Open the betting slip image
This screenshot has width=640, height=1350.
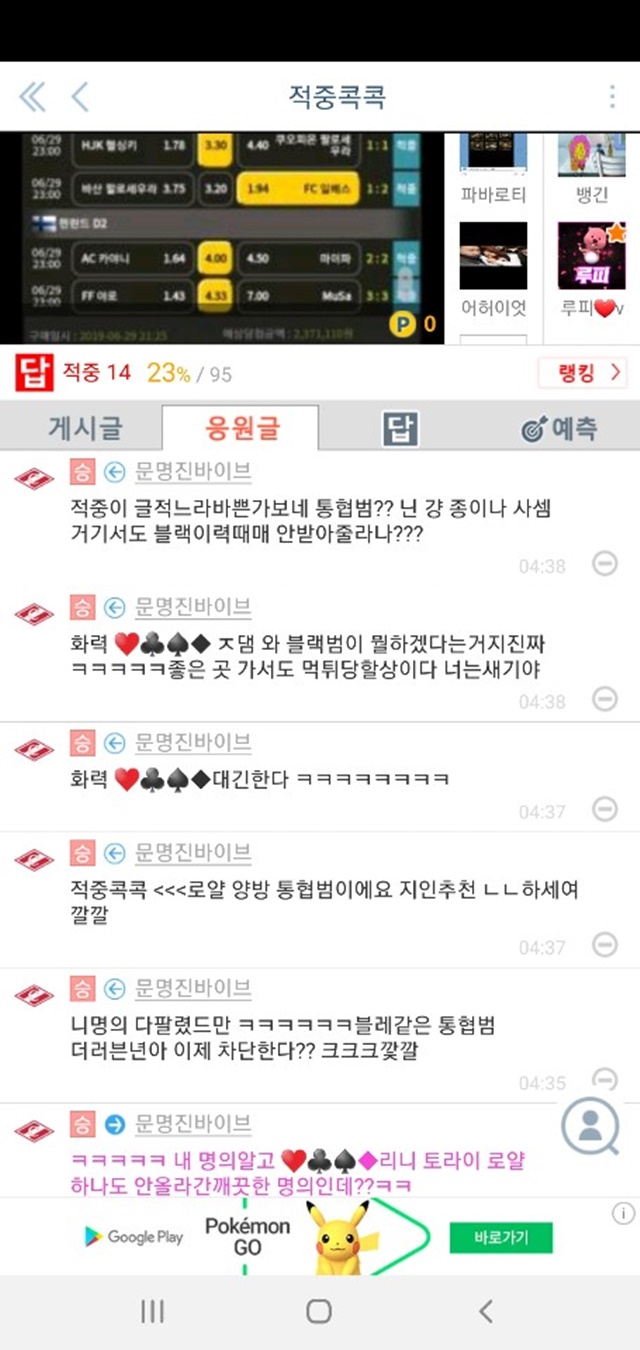pos(222,238)
